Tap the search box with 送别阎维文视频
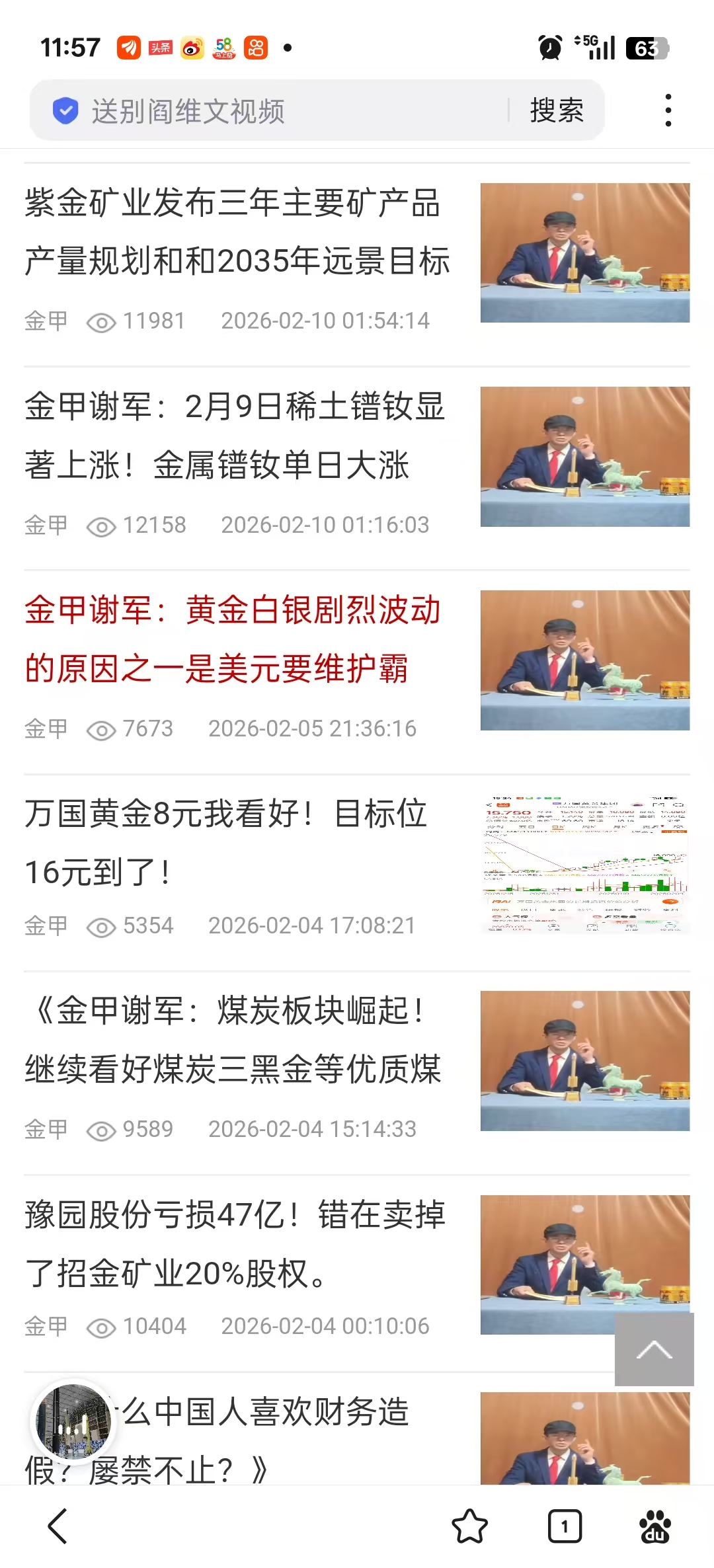 pyautogui.click(x=278, y=111)
